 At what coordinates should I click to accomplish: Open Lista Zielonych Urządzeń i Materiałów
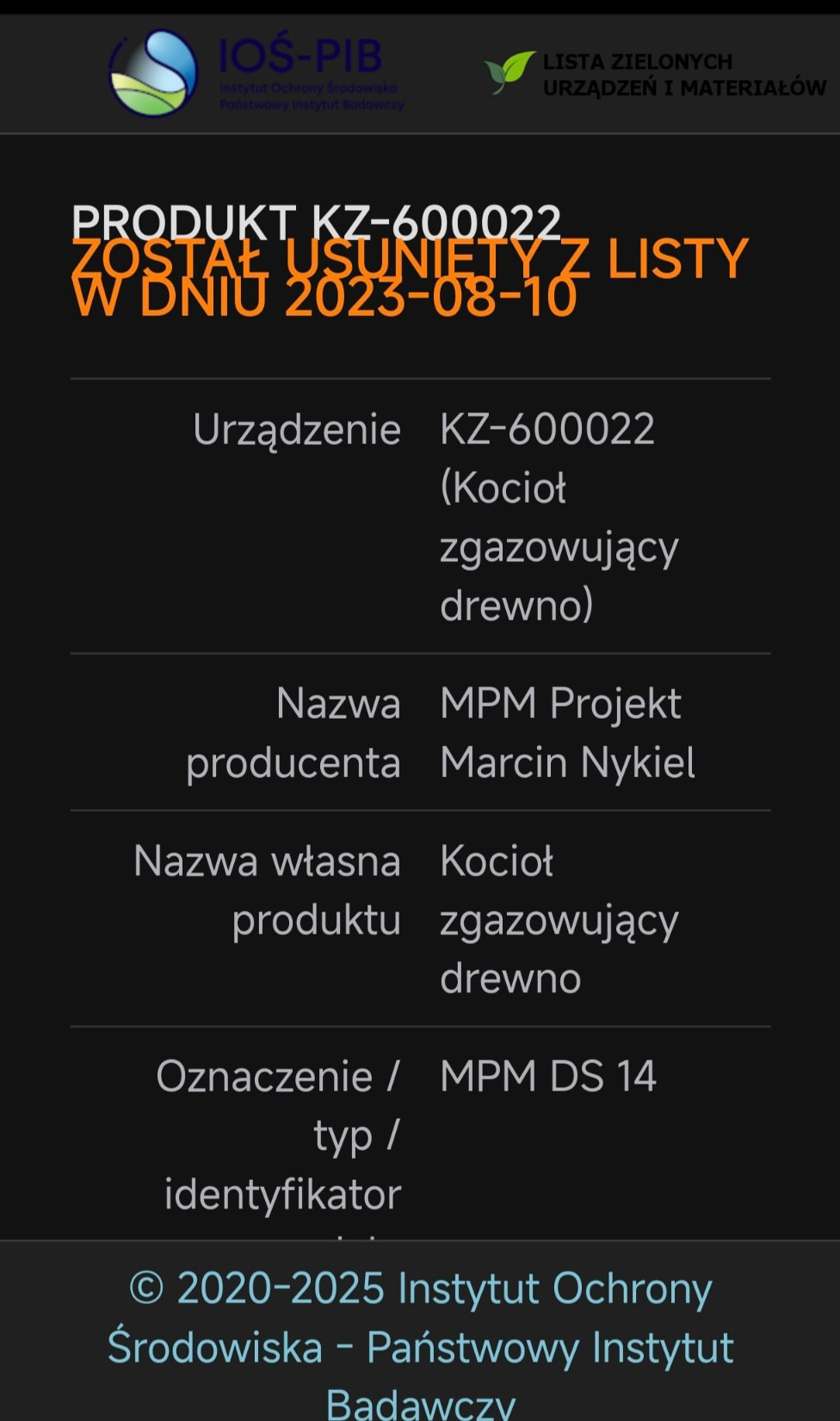click(656, 74)
